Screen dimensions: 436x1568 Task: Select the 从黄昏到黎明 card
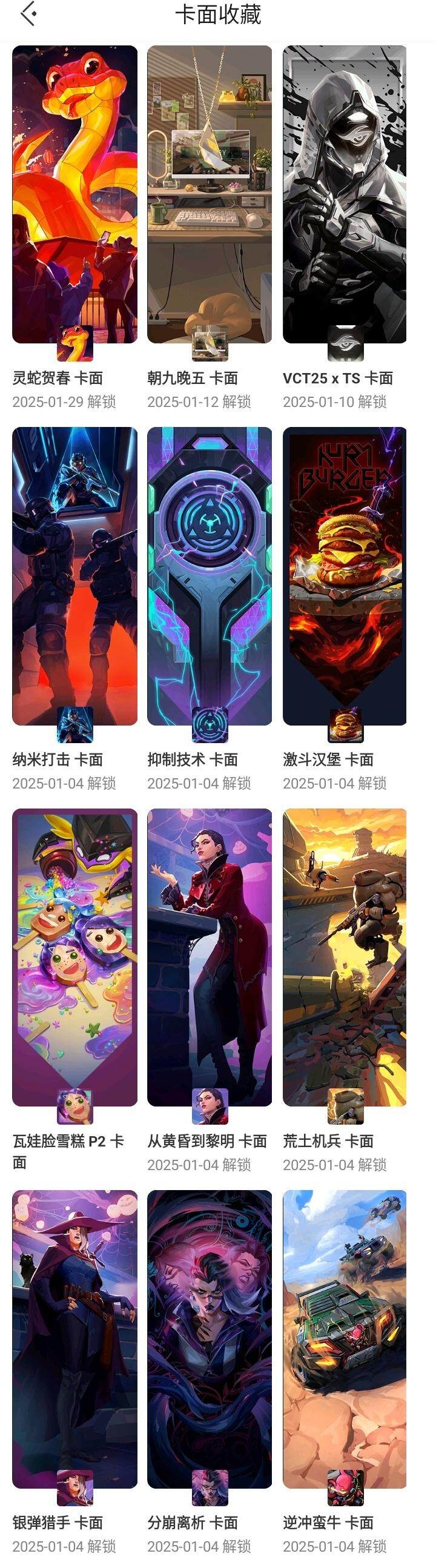[x=210, y=957]
